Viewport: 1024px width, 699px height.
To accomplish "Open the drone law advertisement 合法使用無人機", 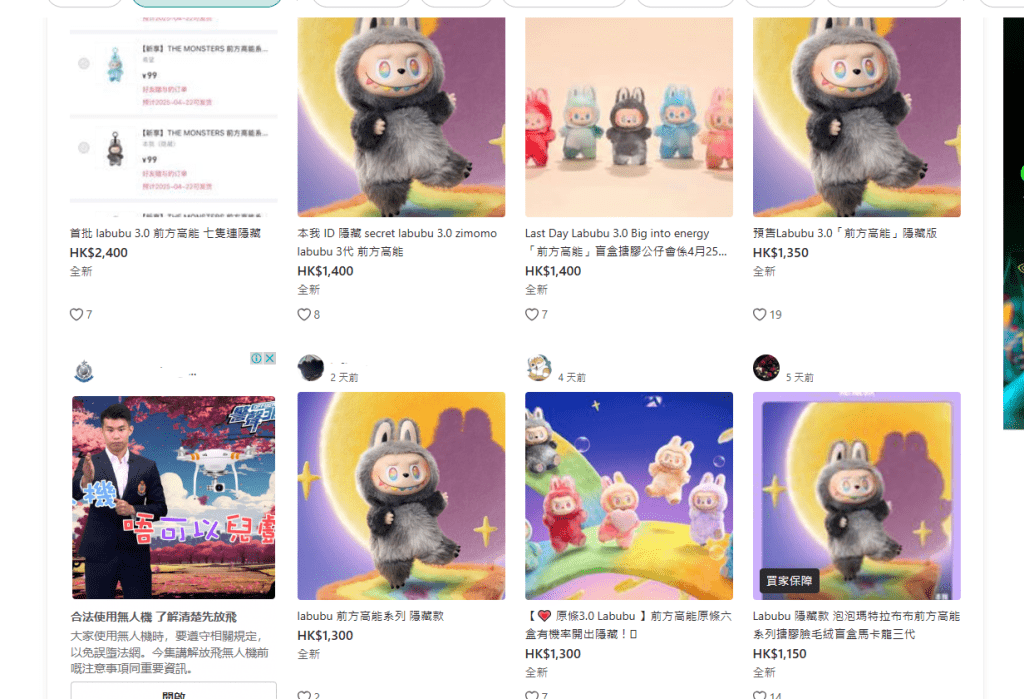I will point(173,496).
